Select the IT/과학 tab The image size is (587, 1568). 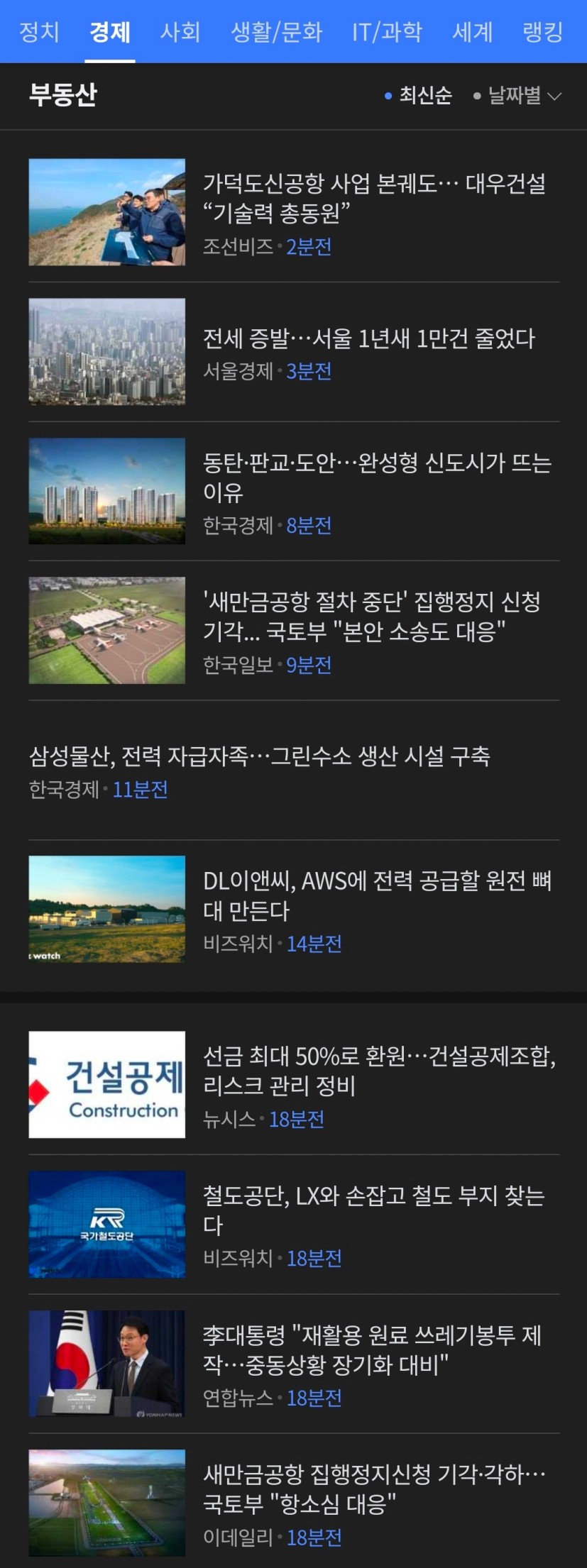(387, 32)
